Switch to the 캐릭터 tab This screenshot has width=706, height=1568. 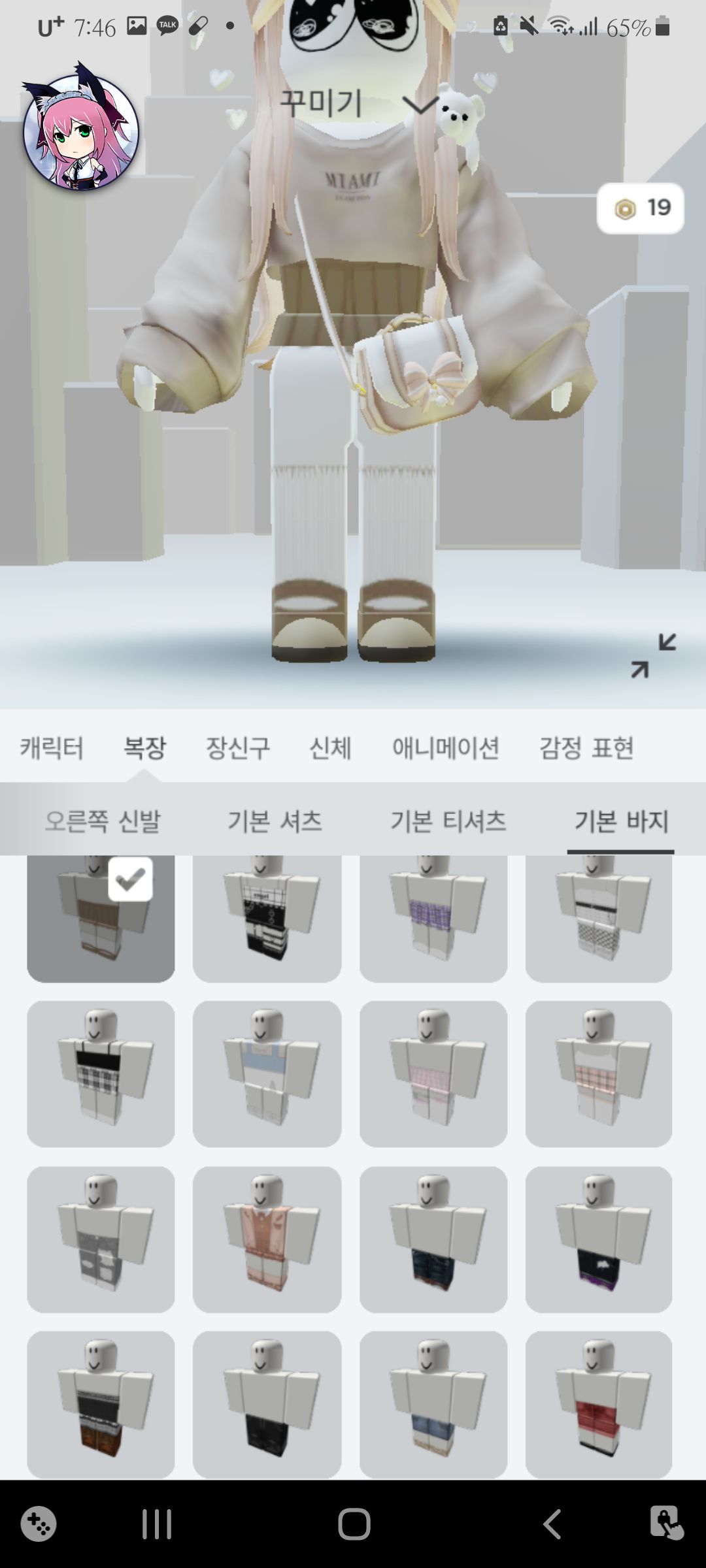click(52, 748)
